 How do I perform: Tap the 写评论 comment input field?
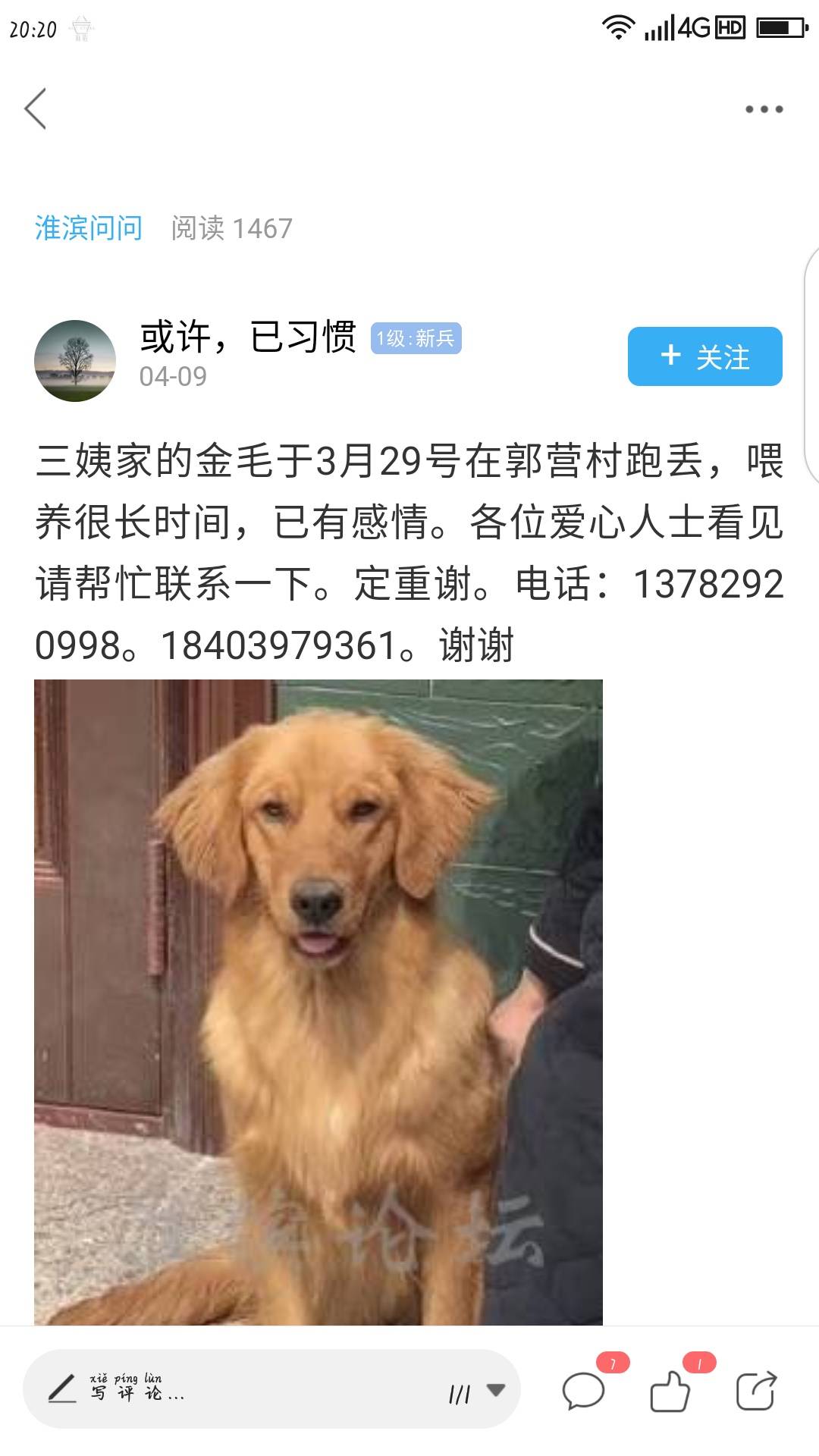click(227, 1389)
